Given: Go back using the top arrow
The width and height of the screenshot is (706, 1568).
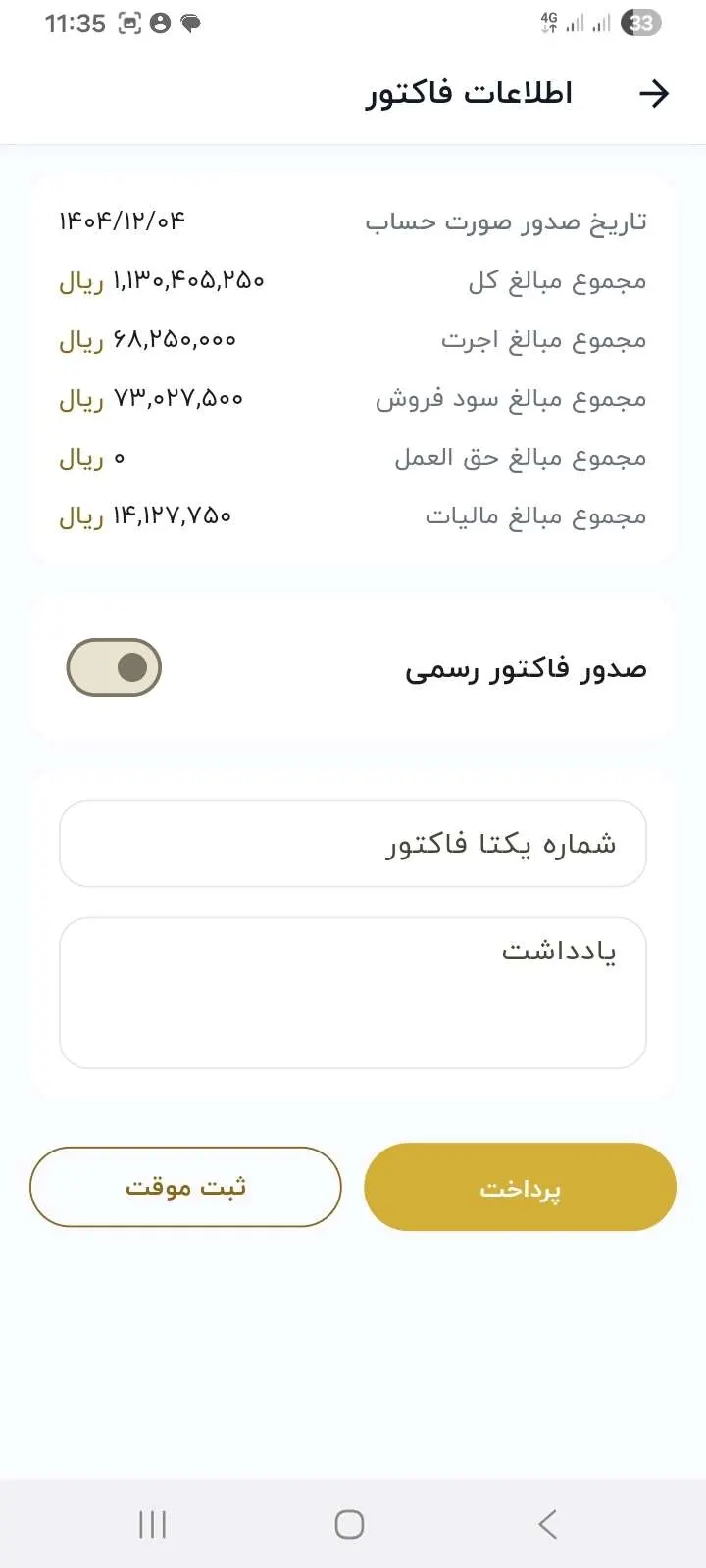Looking at the screenshot, I should point(653,94).
